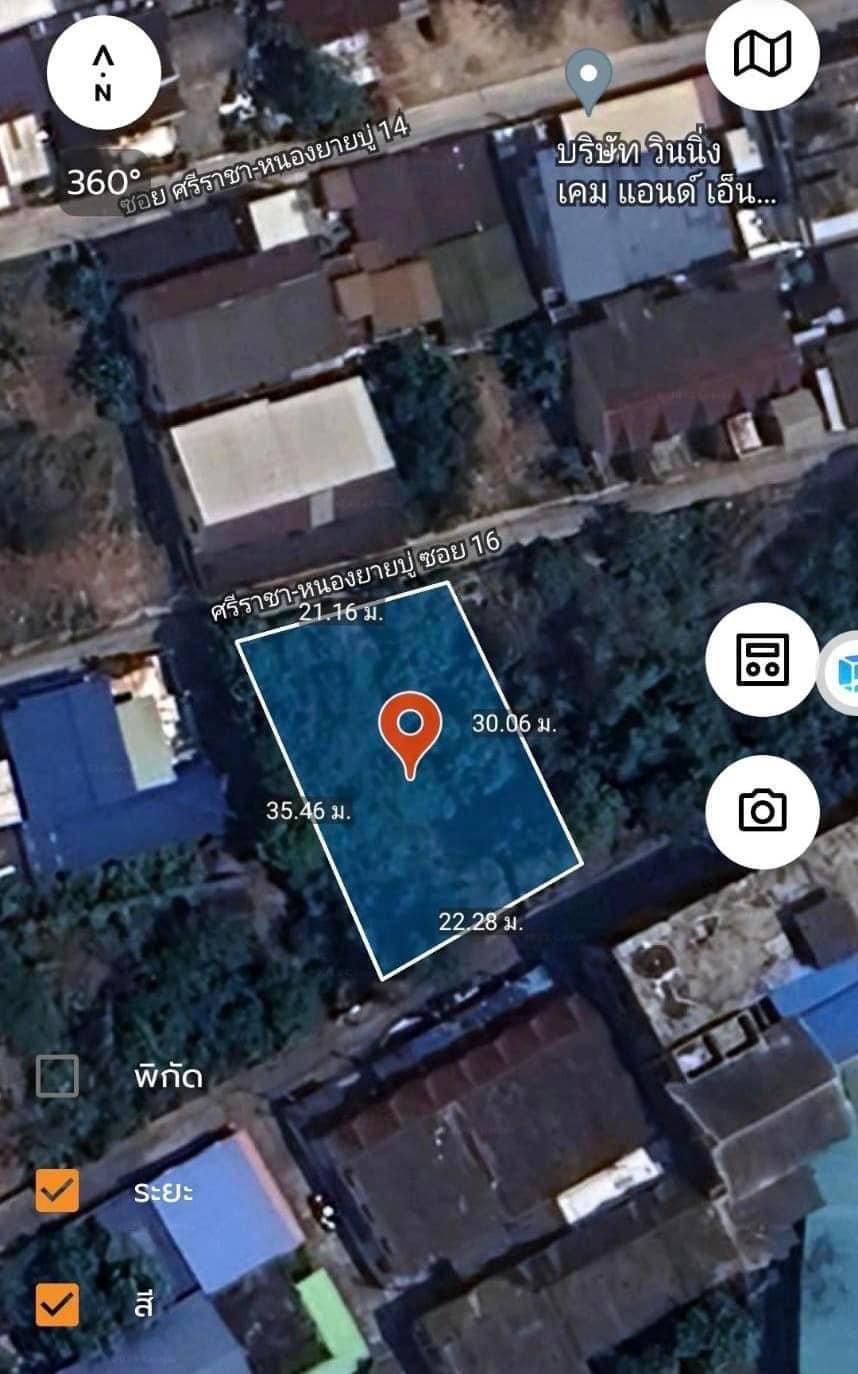This screenshot has width=858, height=1374.
Task: Uncheck the ระยะ distance checkbox
Action: pyautogui.click(x=57, y=1191)
